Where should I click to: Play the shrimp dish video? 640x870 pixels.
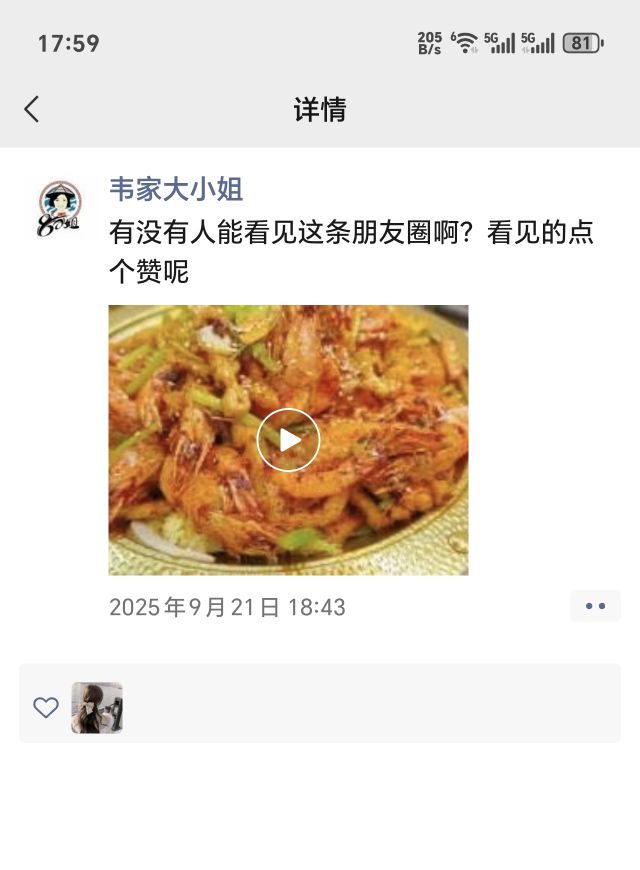click(288, 440)
